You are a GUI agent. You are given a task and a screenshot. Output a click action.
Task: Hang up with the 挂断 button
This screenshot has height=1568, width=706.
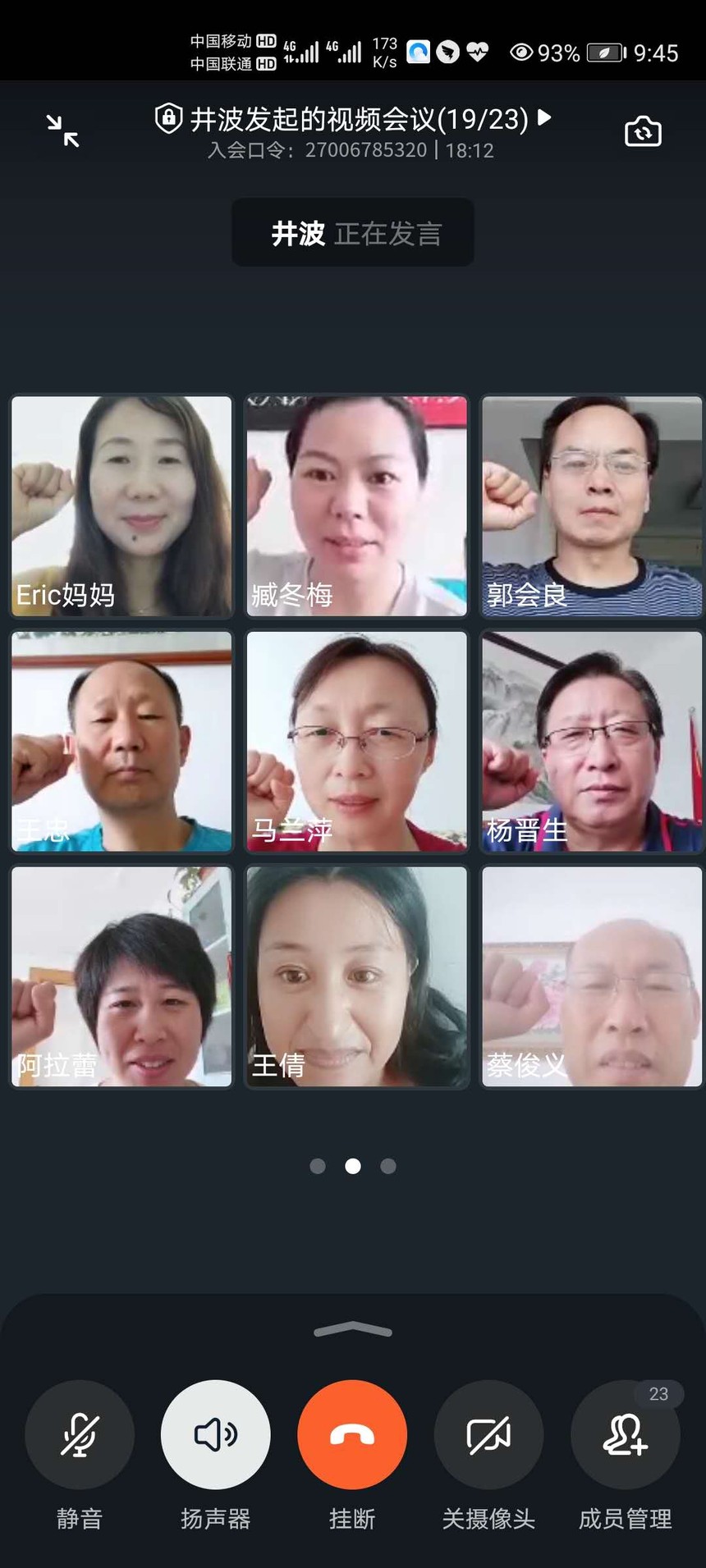352,1434
